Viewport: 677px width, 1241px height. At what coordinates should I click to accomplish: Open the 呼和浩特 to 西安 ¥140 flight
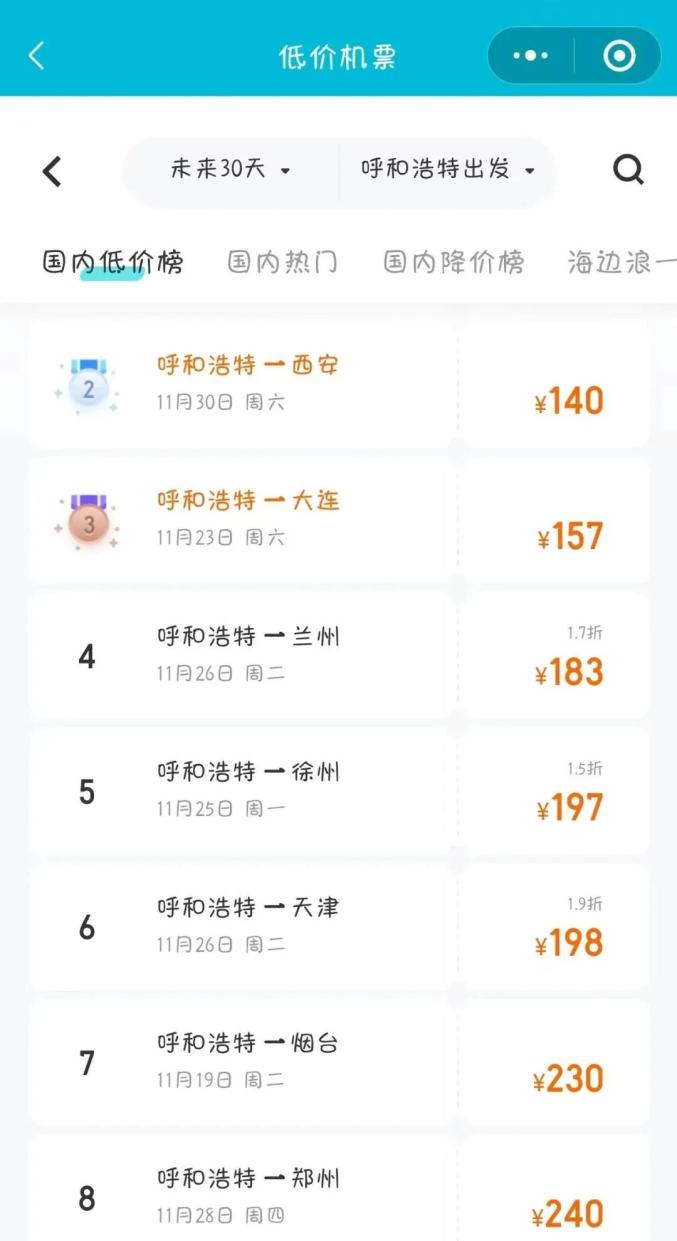pyautogui.click(x=340, y=385)
